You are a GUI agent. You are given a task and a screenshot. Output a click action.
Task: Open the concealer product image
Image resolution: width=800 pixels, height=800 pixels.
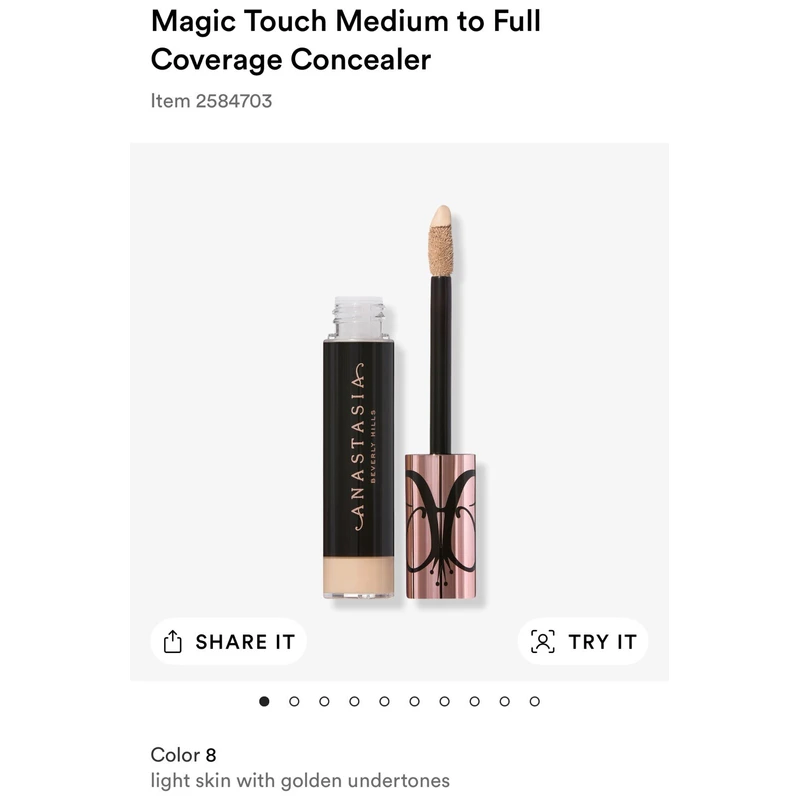point(399,412)
